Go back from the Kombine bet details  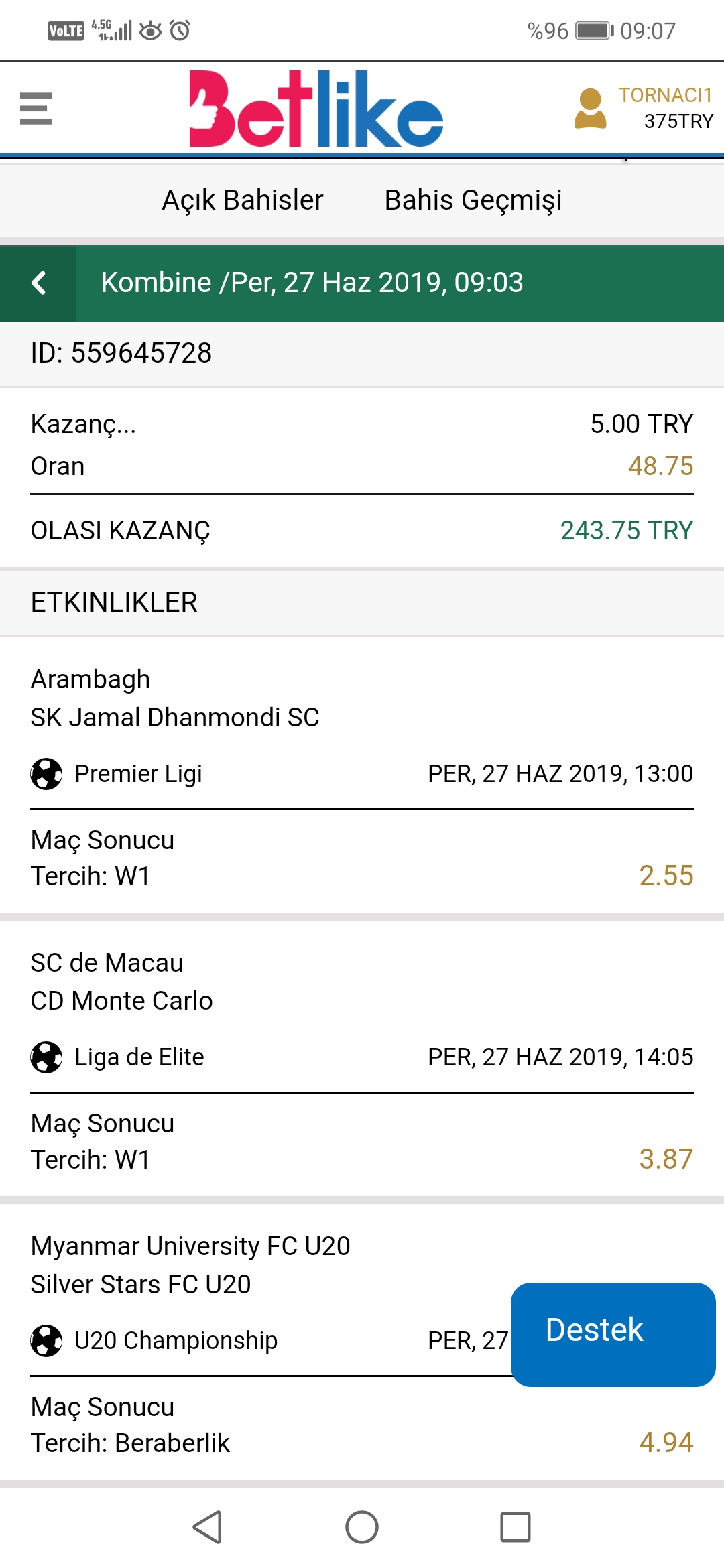(38, 283)
